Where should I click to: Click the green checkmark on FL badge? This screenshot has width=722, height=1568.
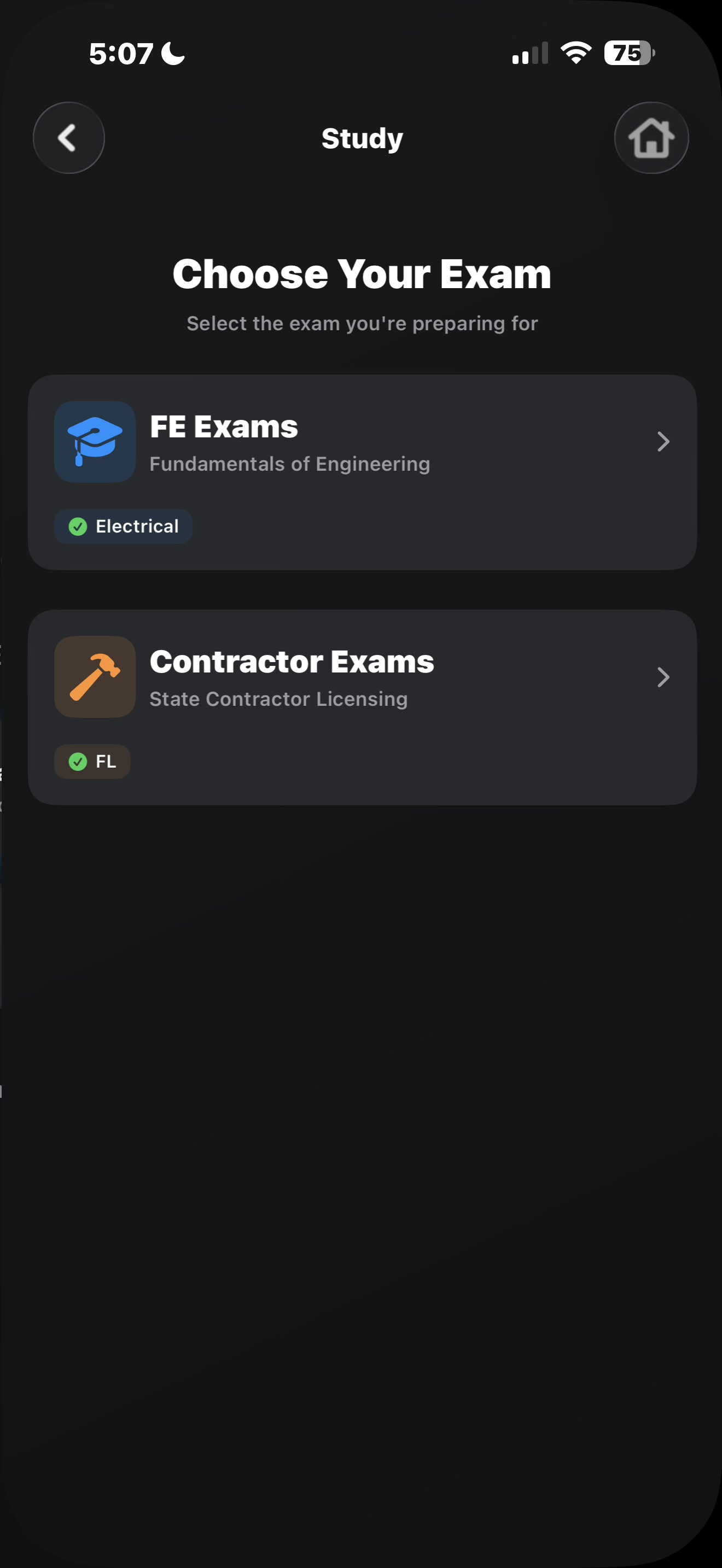(x=78, y=762)
